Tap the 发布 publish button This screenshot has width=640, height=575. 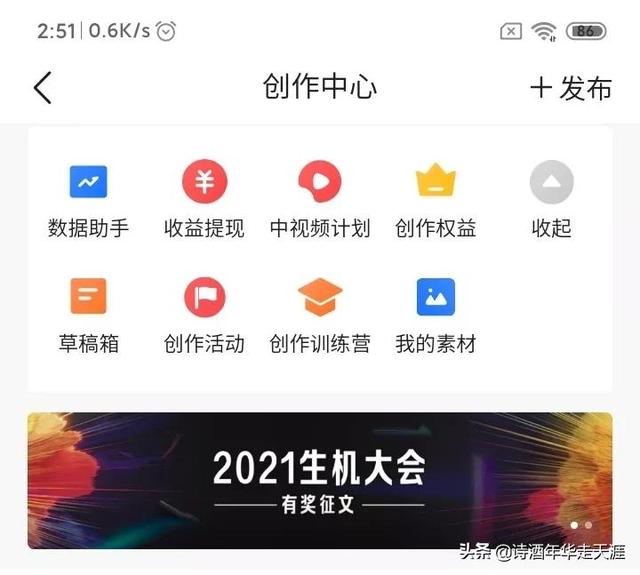click(x=571, y=87)
